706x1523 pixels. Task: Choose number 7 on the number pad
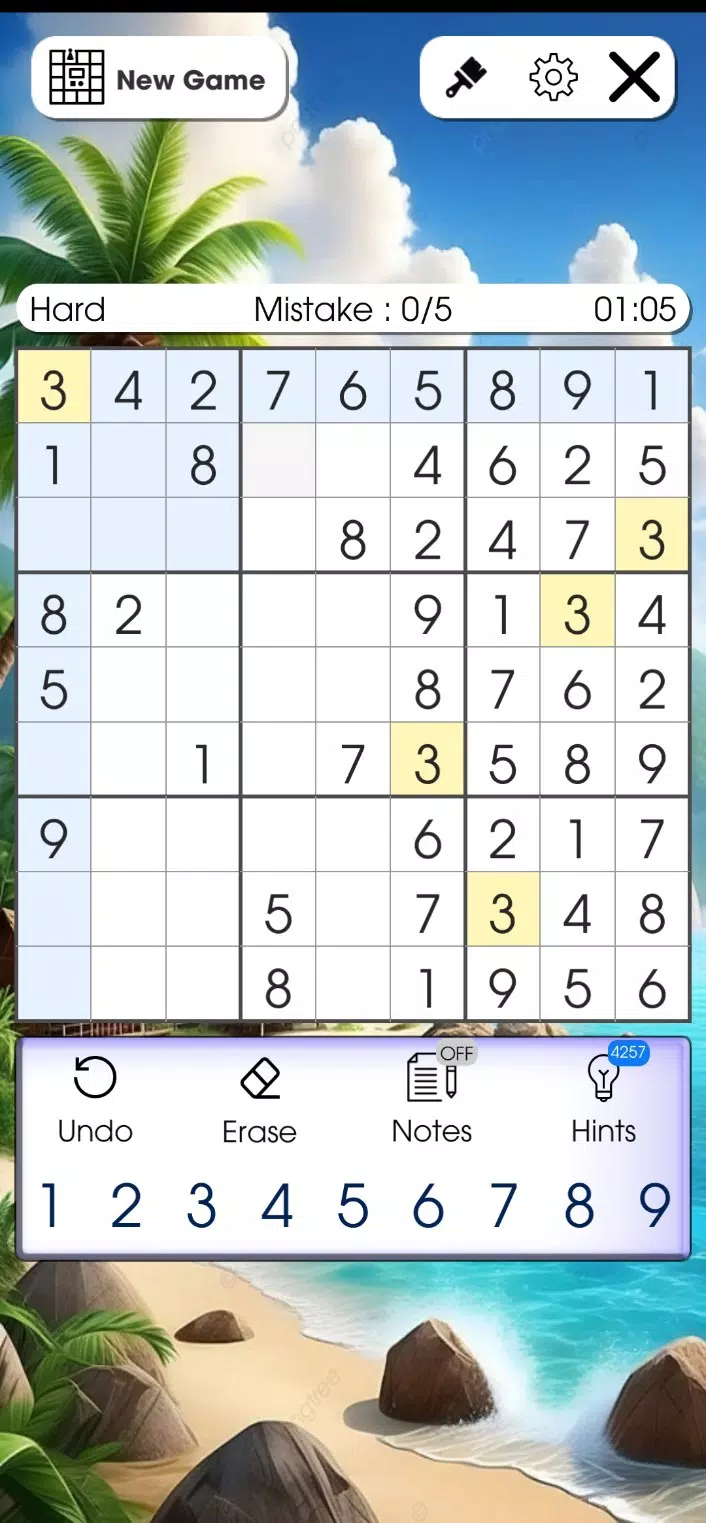point(503,1206)
